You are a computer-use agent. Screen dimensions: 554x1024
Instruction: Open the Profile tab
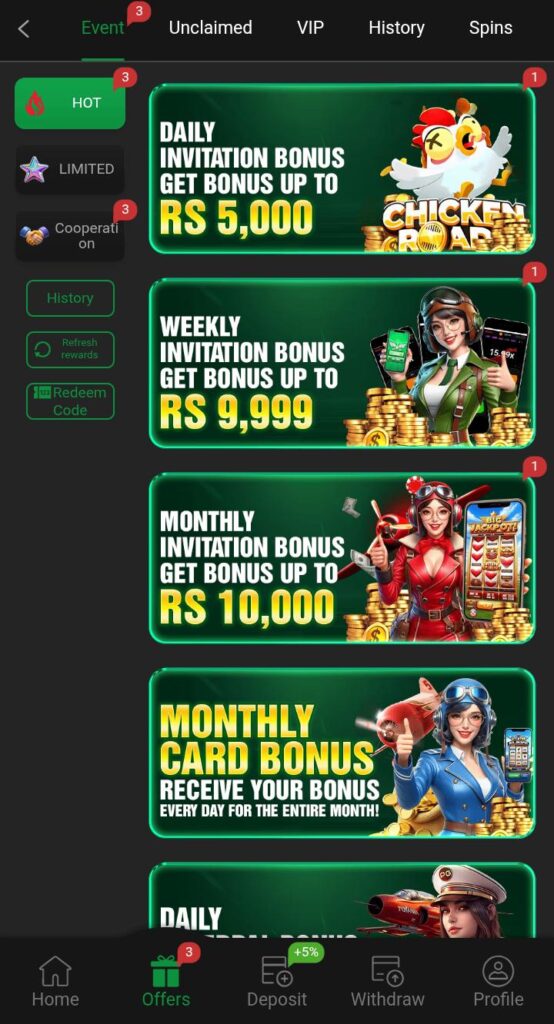click(x=498, y=982)
